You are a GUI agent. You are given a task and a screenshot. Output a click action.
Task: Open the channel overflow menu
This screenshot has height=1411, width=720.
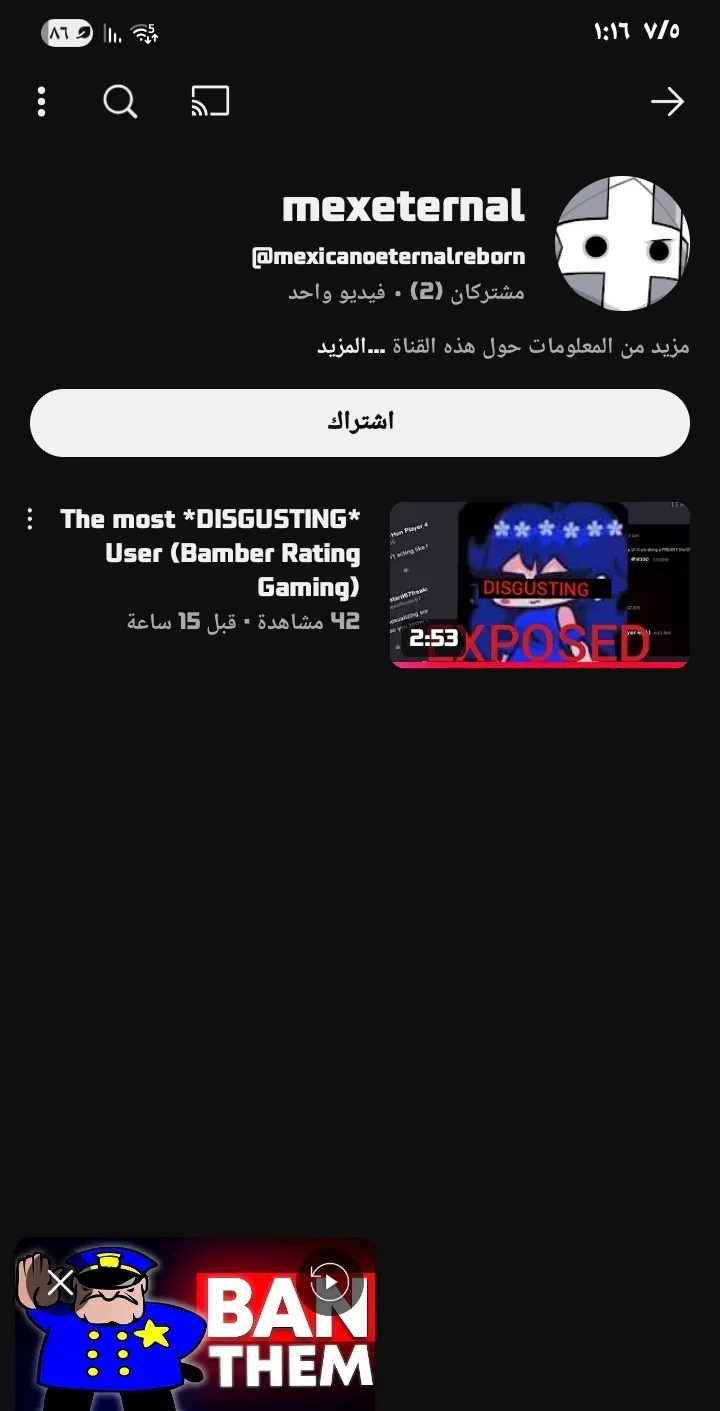coord(41,102)
